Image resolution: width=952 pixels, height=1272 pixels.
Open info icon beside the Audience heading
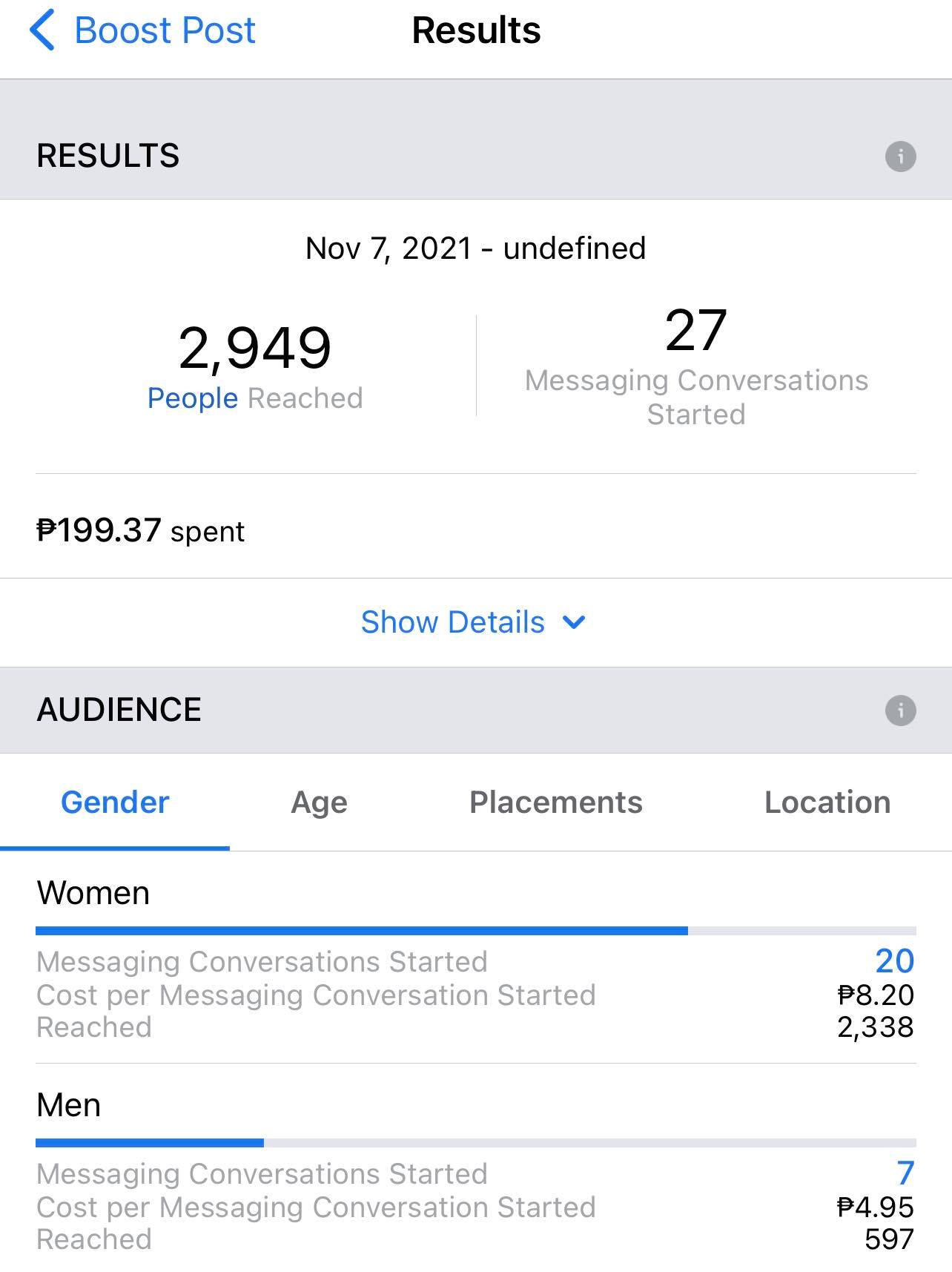point(900,711)
